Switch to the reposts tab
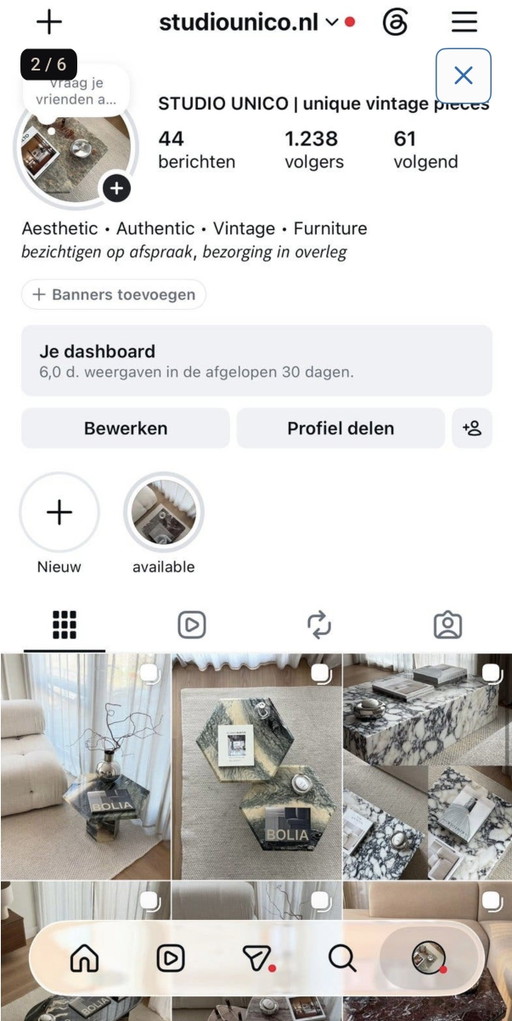Screen dimensions: 512x1021 pyautogui.click(x=319, y=625)
